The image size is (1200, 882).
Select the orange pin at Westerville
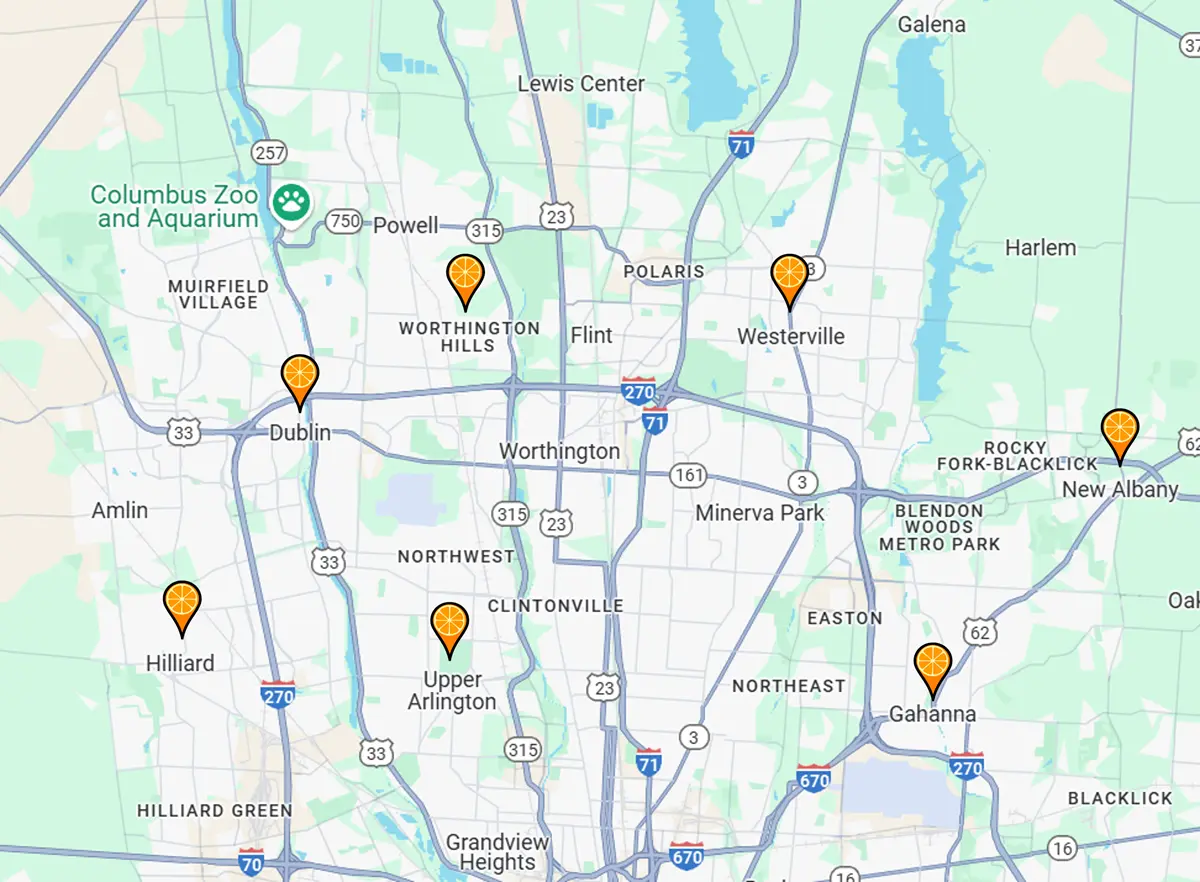tap(789, 275)
